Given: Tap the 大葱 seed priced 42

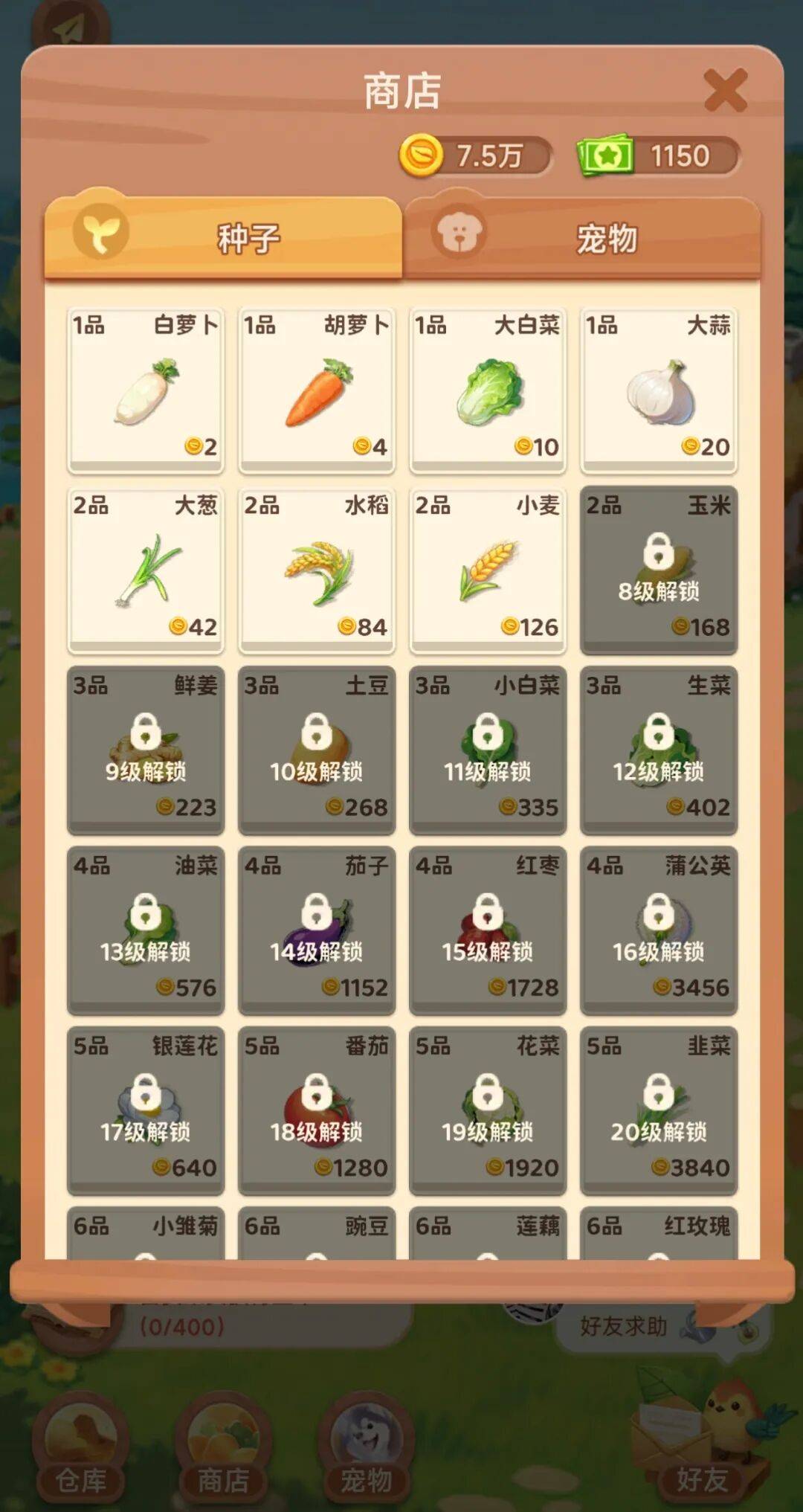Looking at the screenshot, I should tap(146, 571).
